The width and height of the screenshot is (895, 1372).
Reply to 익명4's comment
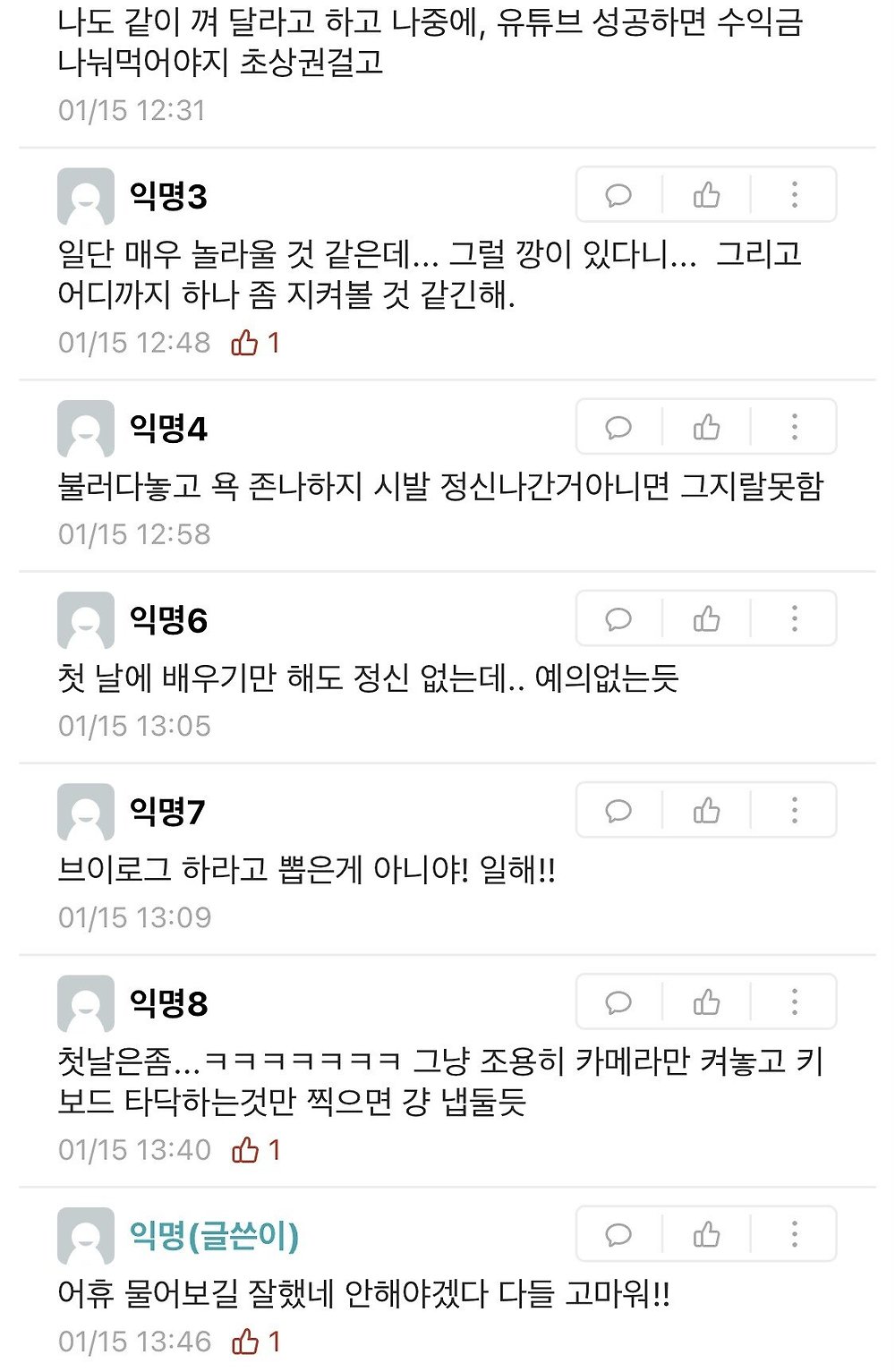click(x=618, y=428)
